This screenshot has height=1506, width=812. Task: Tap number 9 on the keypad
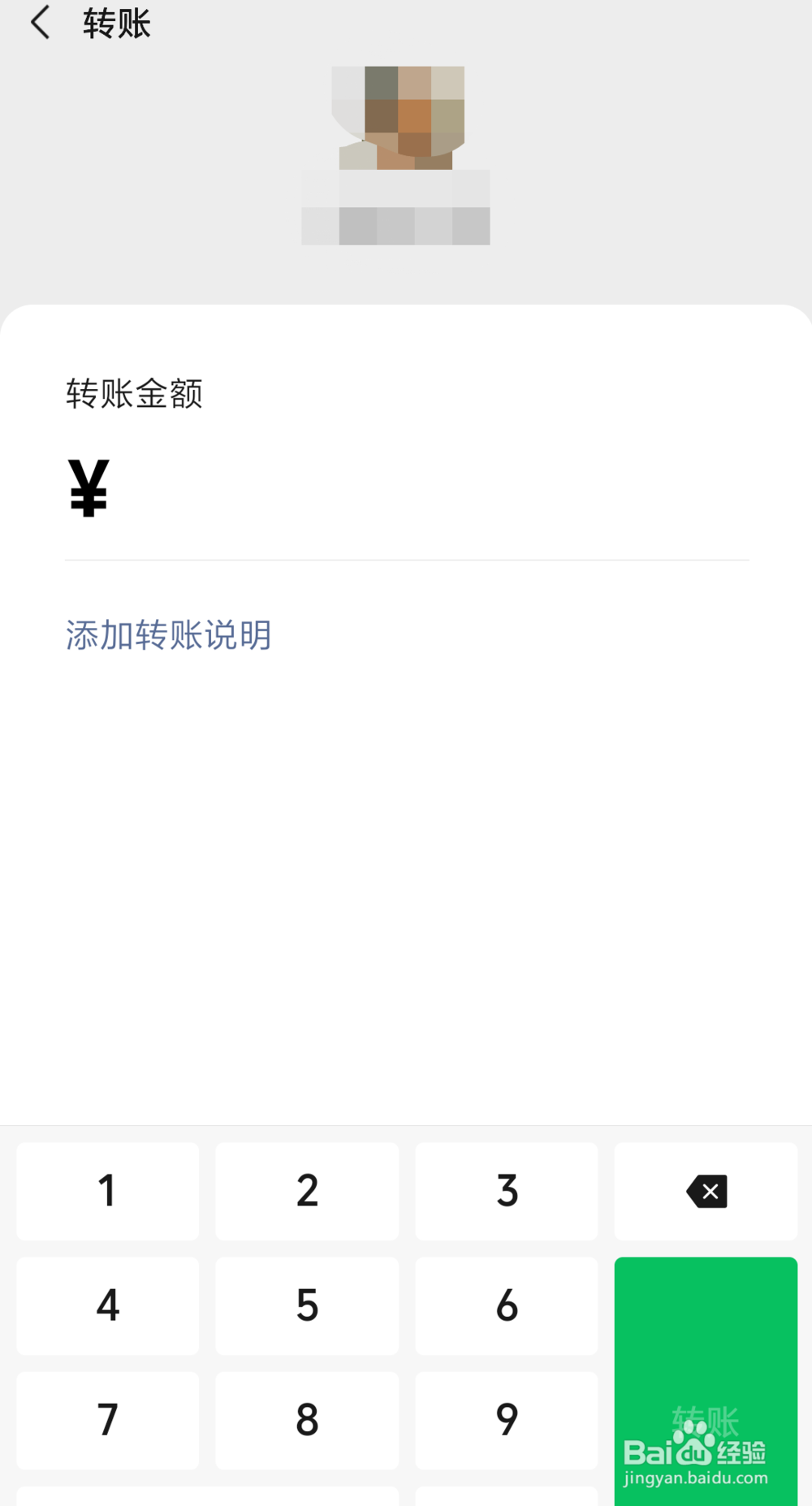[506, 1420]
